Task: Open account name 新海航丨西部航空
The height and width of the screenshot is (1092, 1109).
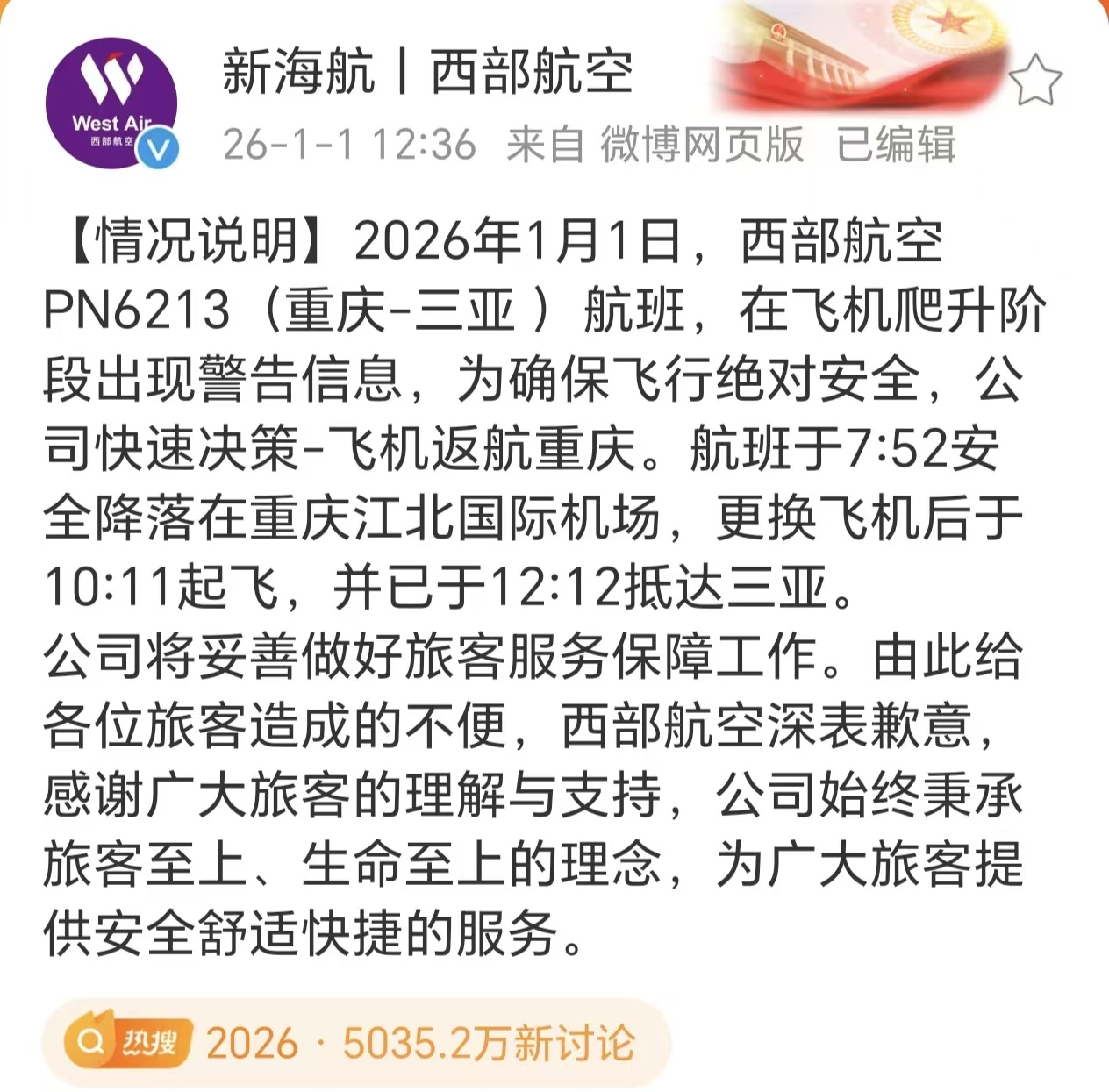Action: coord(427,72)
